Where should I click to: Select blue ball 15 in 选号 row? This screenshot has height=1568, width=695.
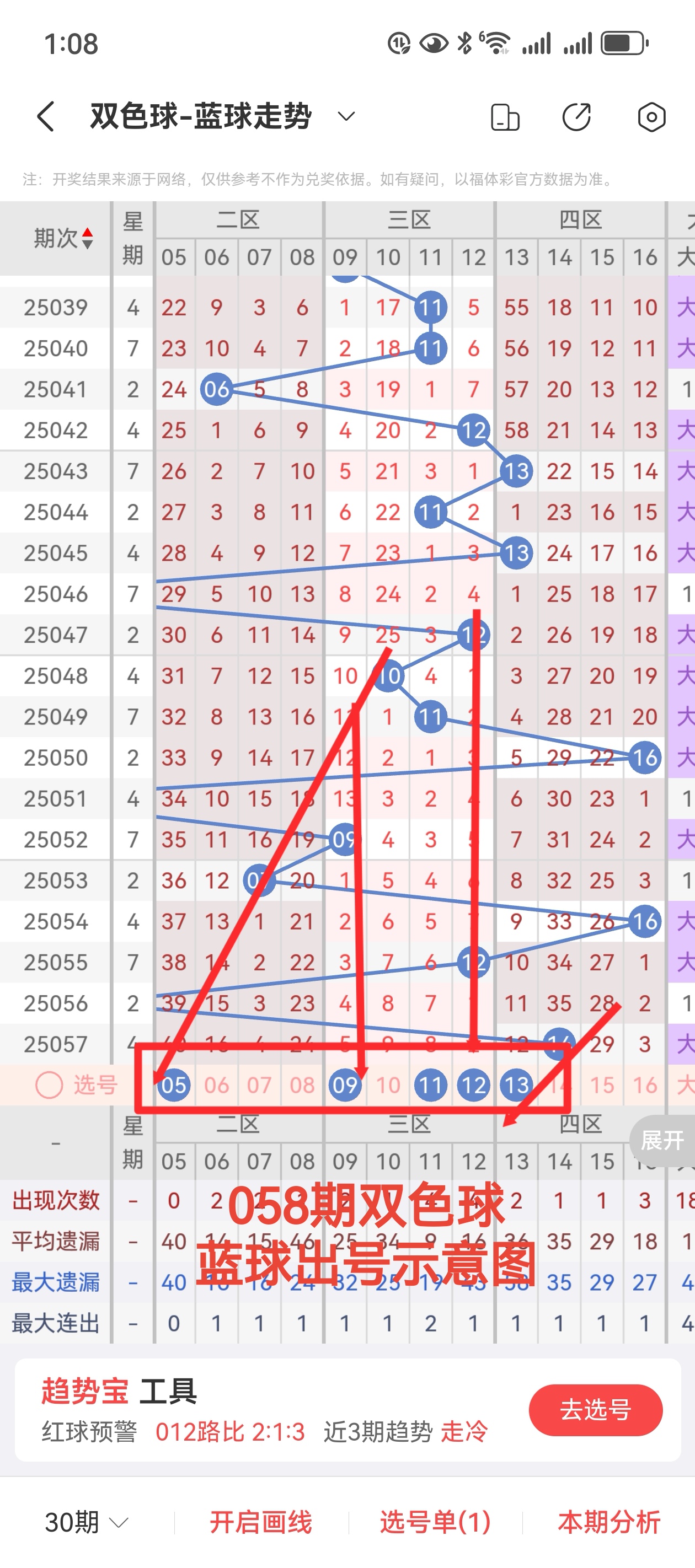tap(602, 1084)
